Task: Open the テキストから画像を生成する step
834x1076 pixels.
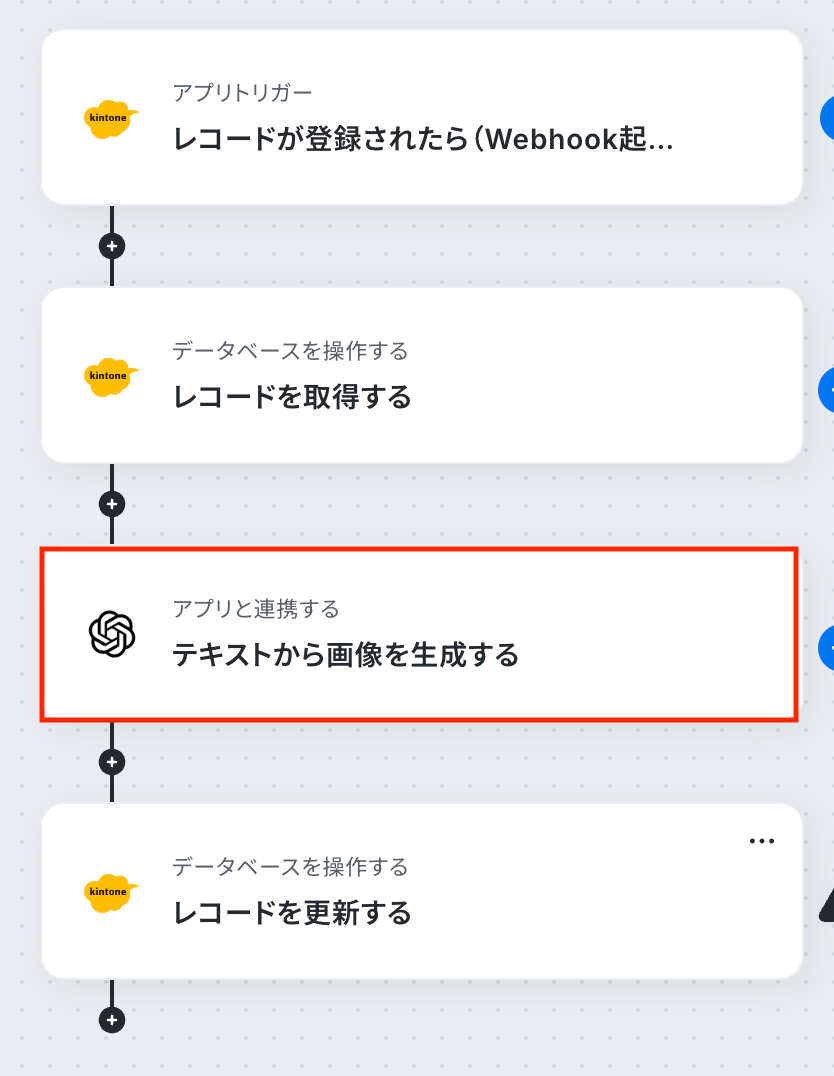Action: pyautogui.click(x=418, y=633)
